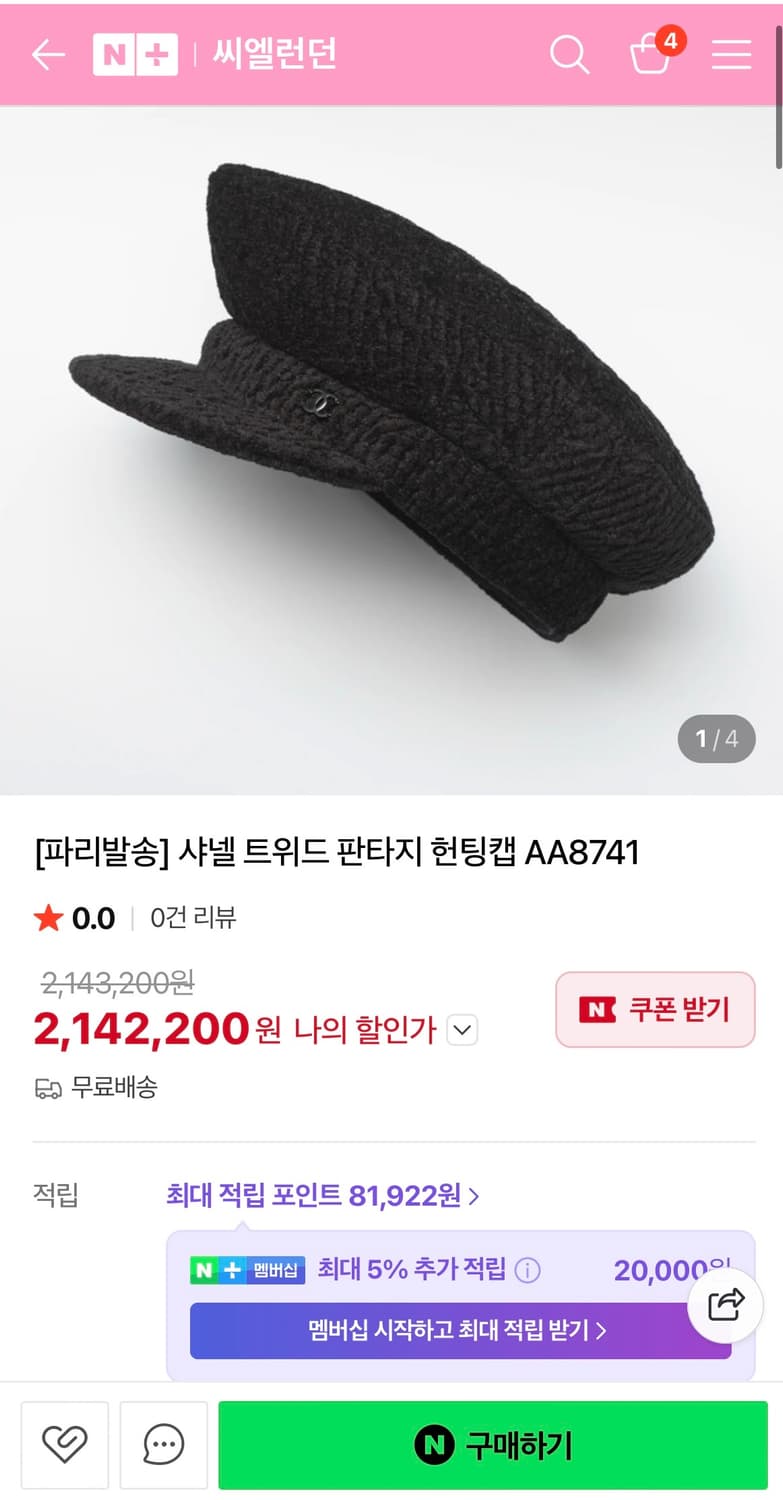Tap the info icon next to 최대 5% 추가 적립
Image resolution: width=783 pixels, height=1500 pixels.
[529, 1270]
